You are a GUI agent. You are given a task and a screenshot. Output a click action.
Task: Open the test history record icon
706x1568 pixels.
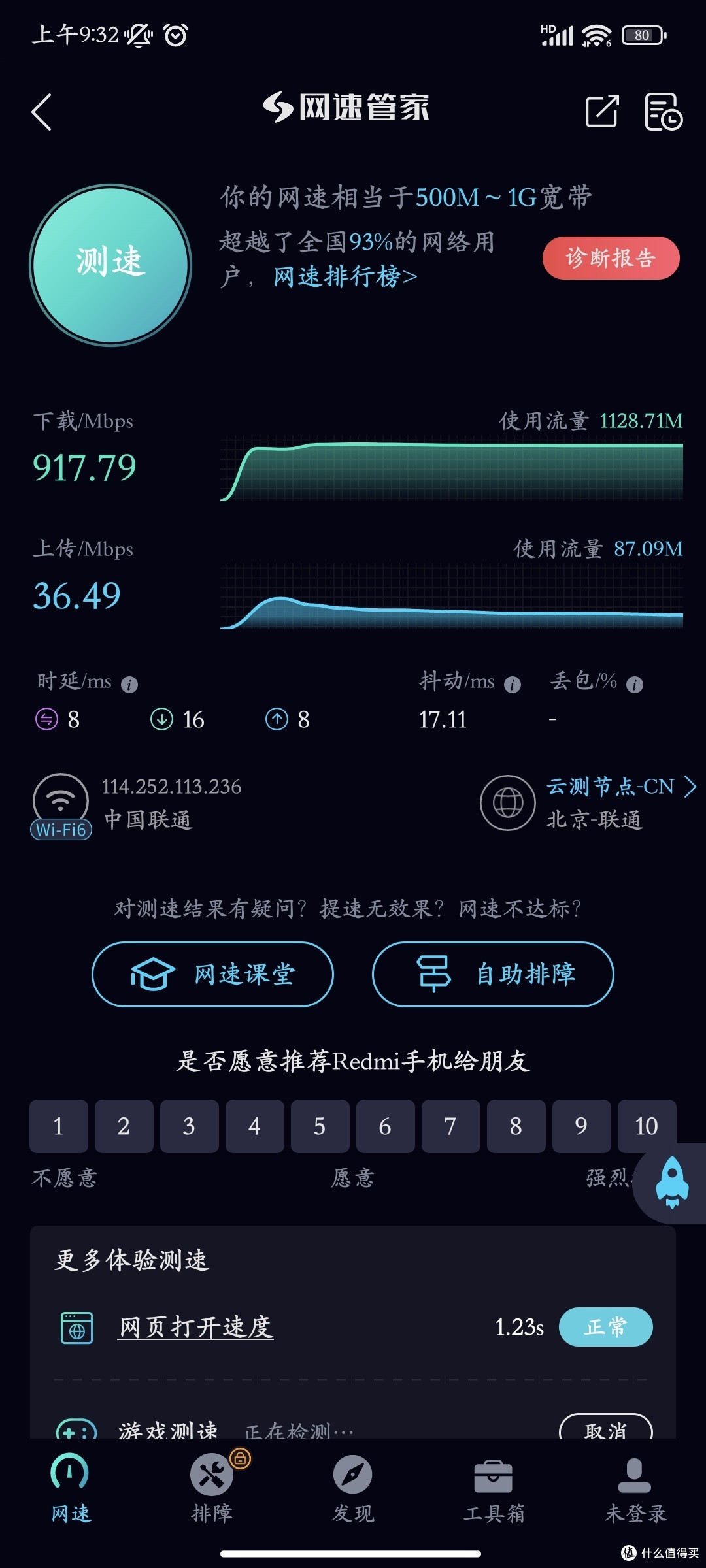[663, 112]
